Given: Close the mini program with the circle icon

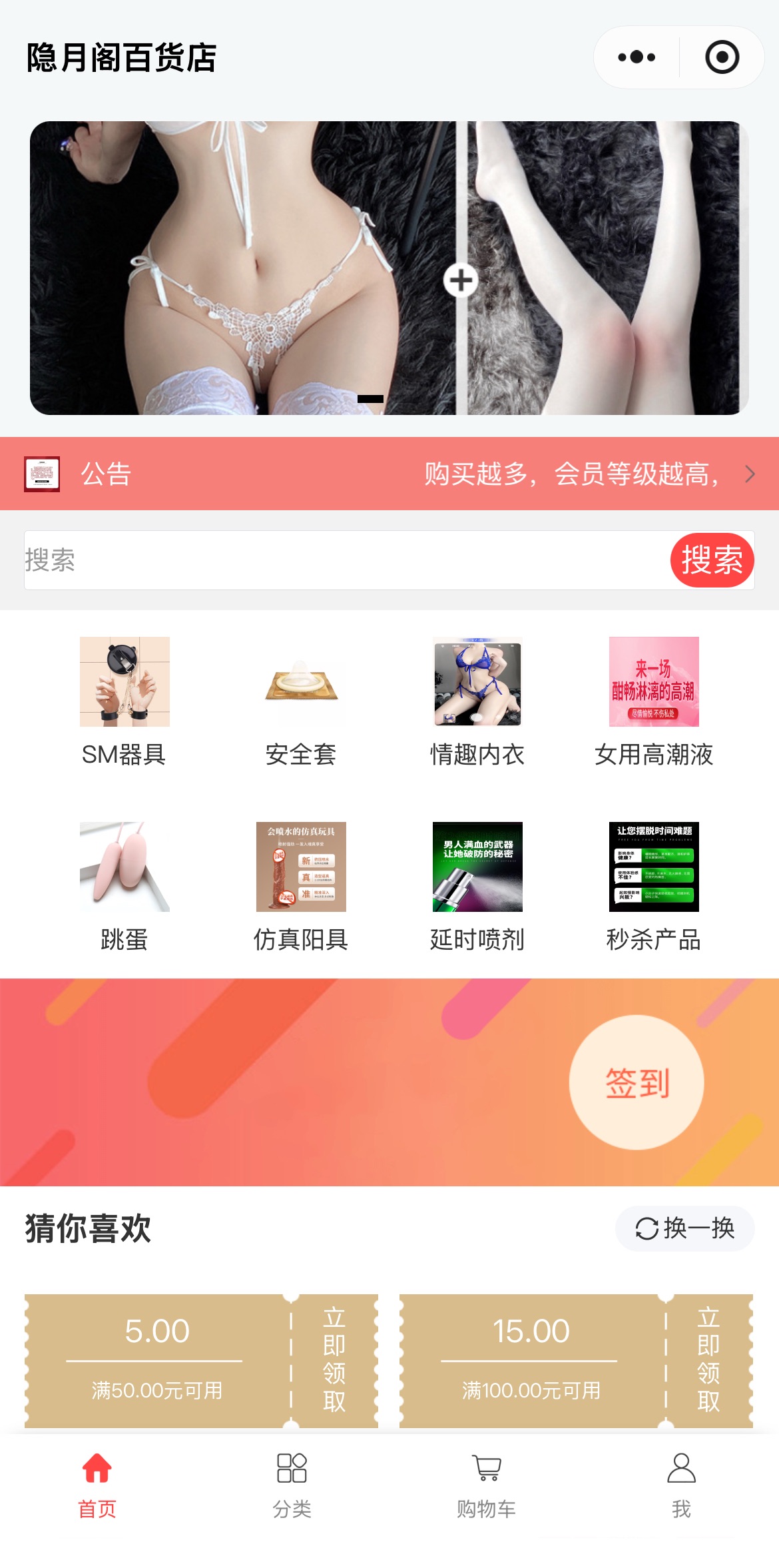Looking at the screenshot, I should [x=722, y=57].
